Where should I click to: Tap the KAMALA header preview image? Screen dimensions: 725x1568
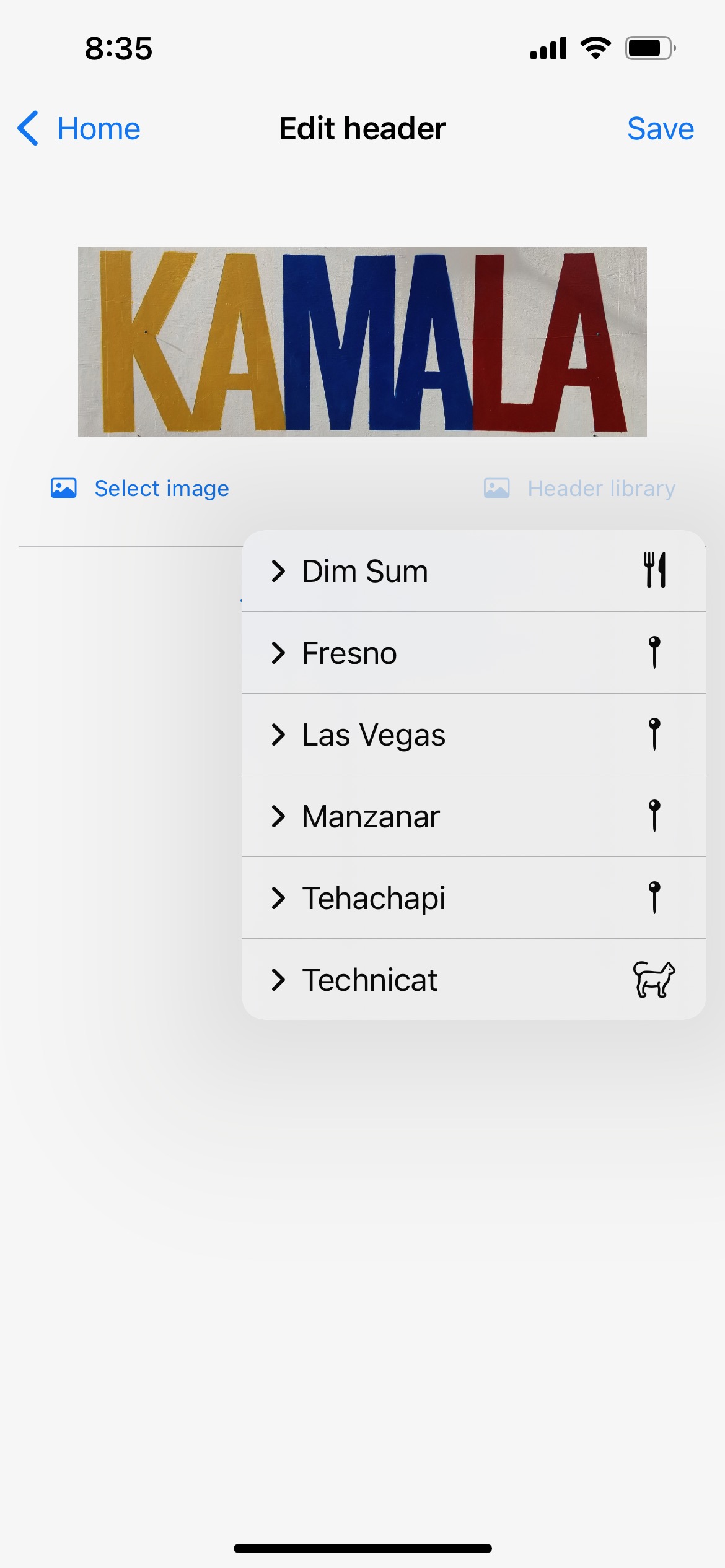(x=362, y=342)
